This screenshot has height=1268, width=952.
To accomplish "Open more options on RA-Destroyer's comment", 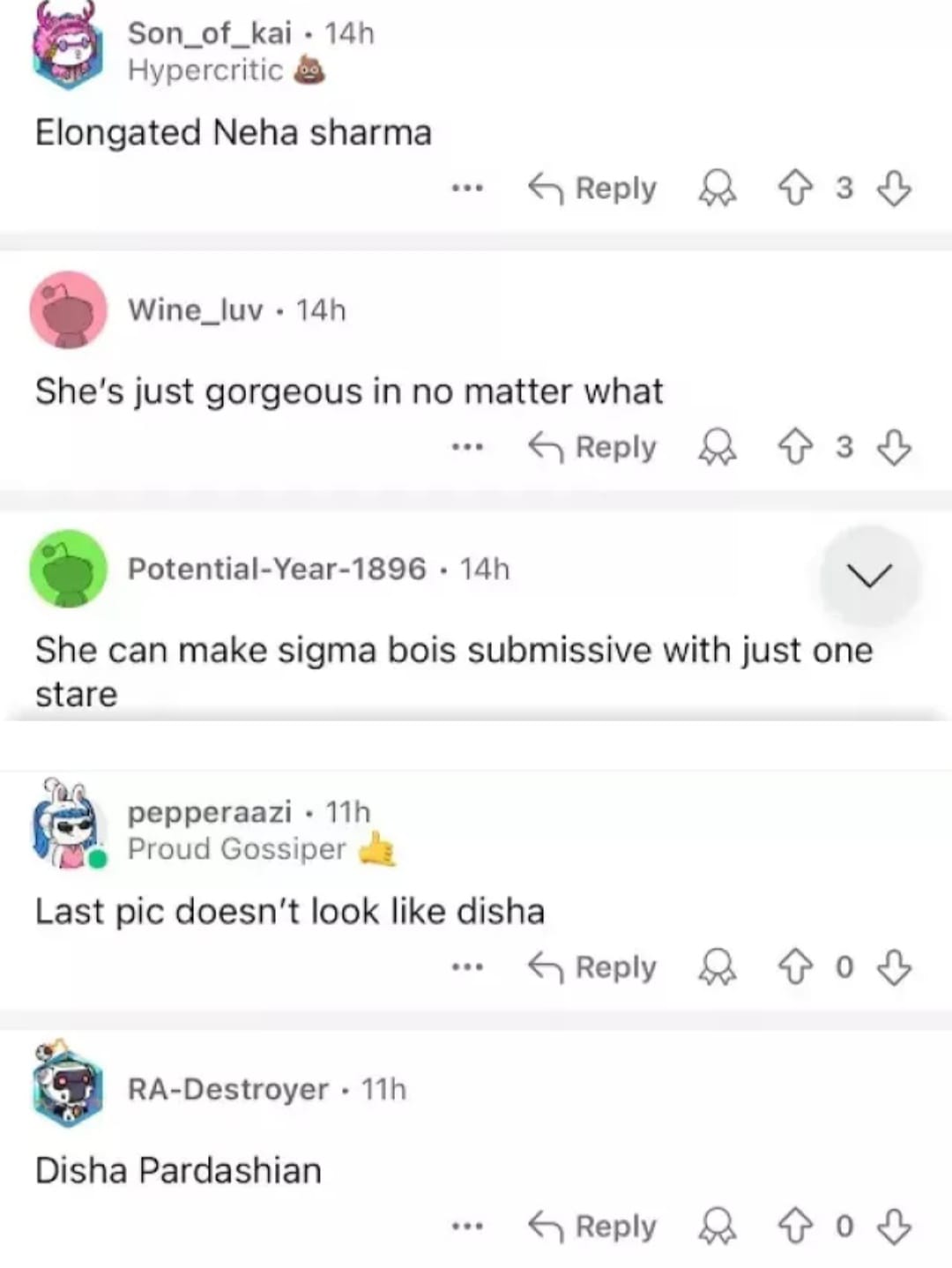I will pos(466,1226).
